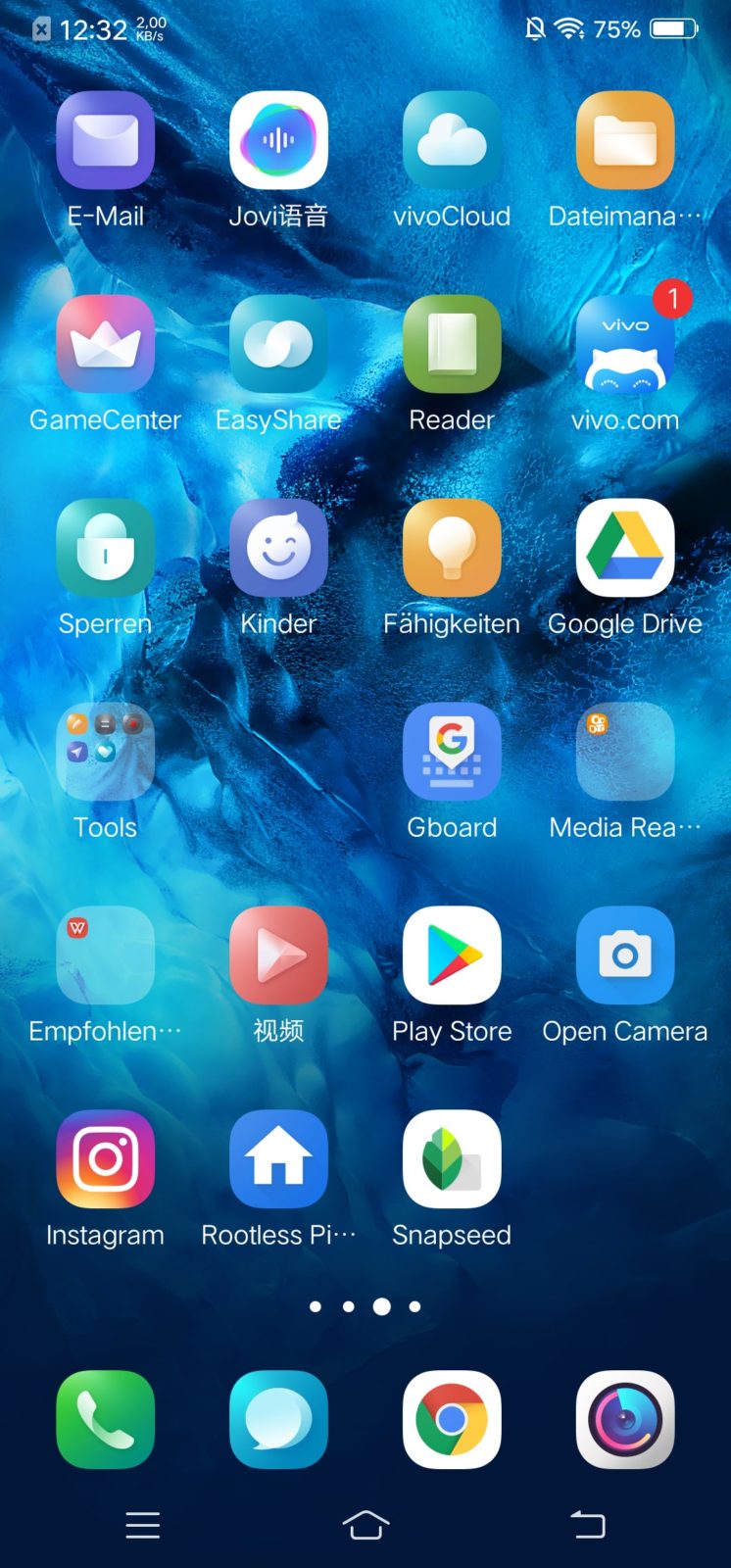The width and height of the screenshot is (731, 1568).
Task: Open the E-Mail app
Action: (x=105, y=140)
